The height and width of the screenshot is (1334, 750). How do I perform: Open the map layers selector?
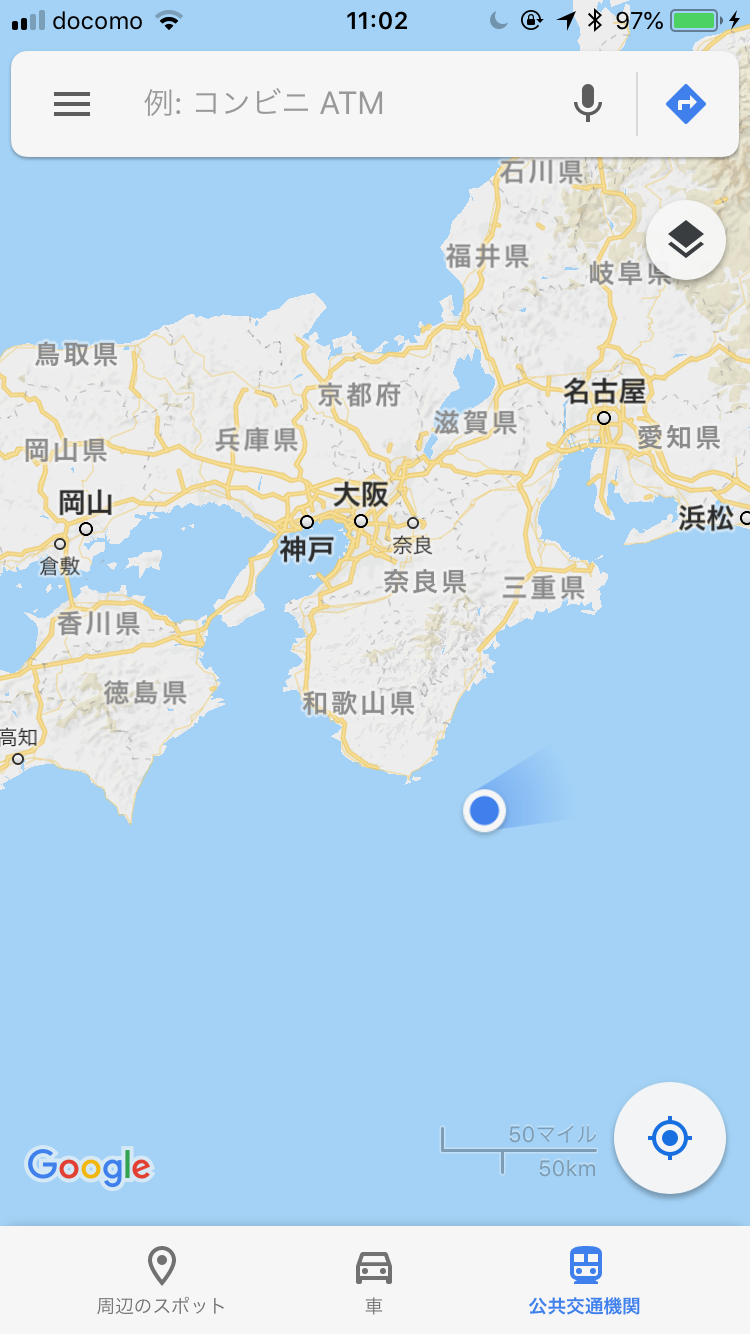point(686,240)
